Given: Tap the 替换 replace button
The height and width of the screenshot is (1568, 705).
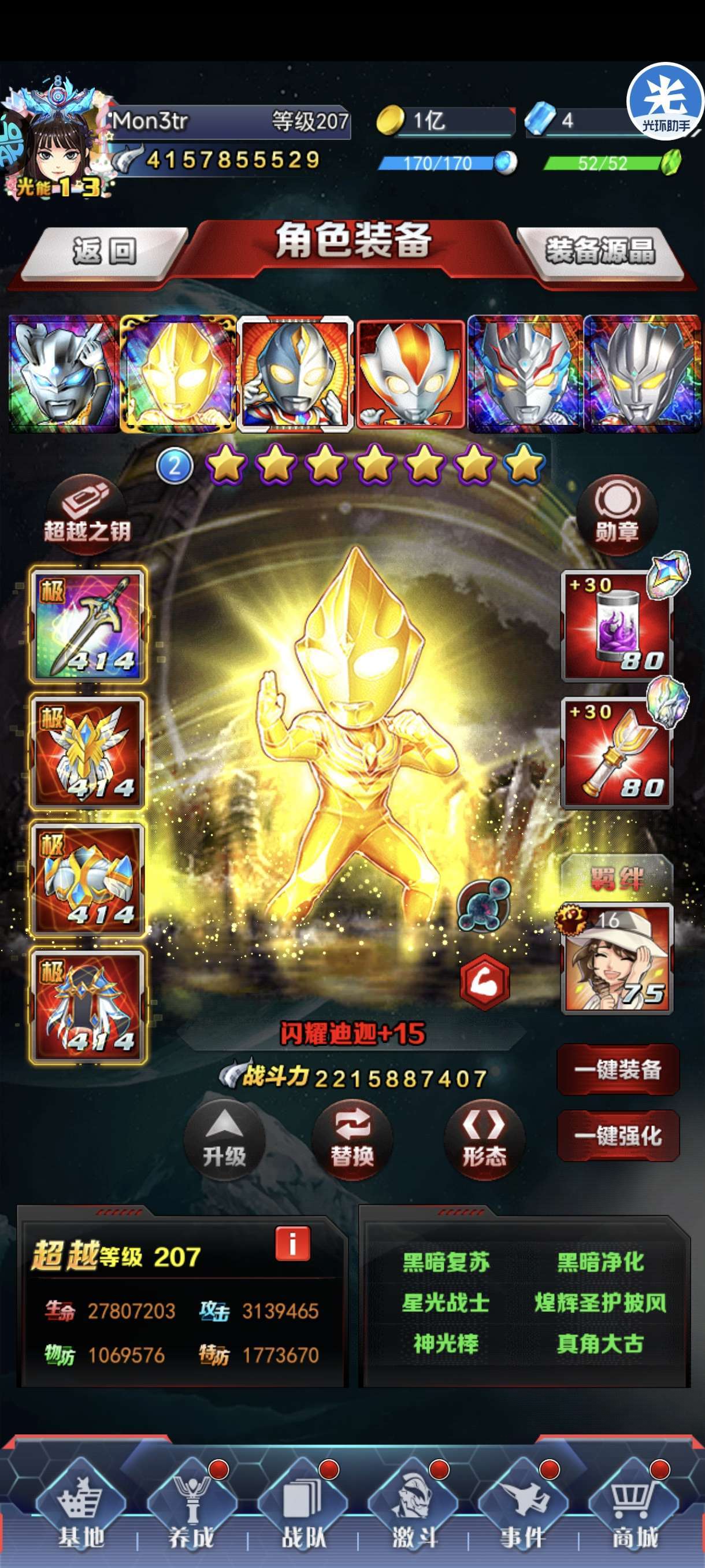Looking at the screenshot, I should (352, 1140).
